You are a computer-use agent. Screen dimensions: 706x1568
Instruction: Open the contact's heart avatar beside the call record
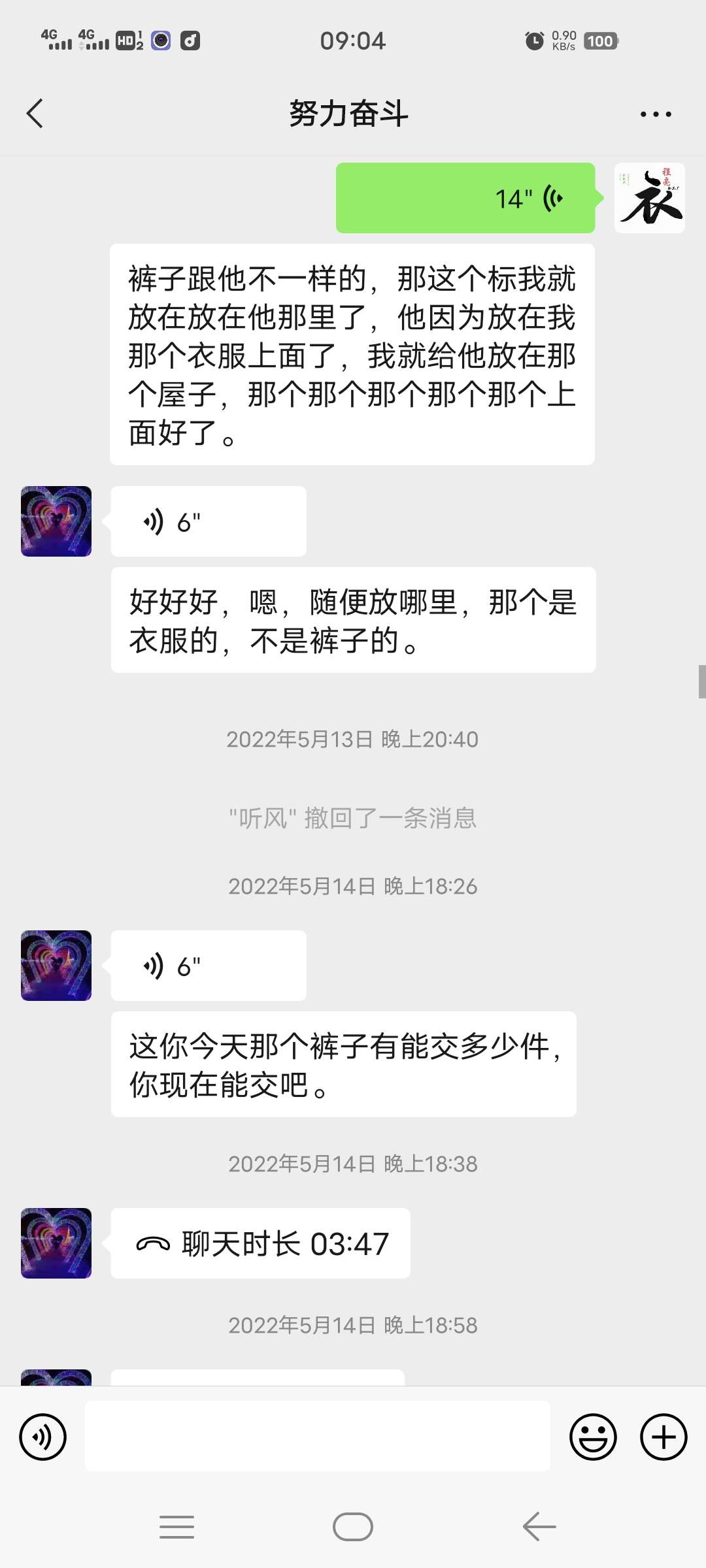56,1243
